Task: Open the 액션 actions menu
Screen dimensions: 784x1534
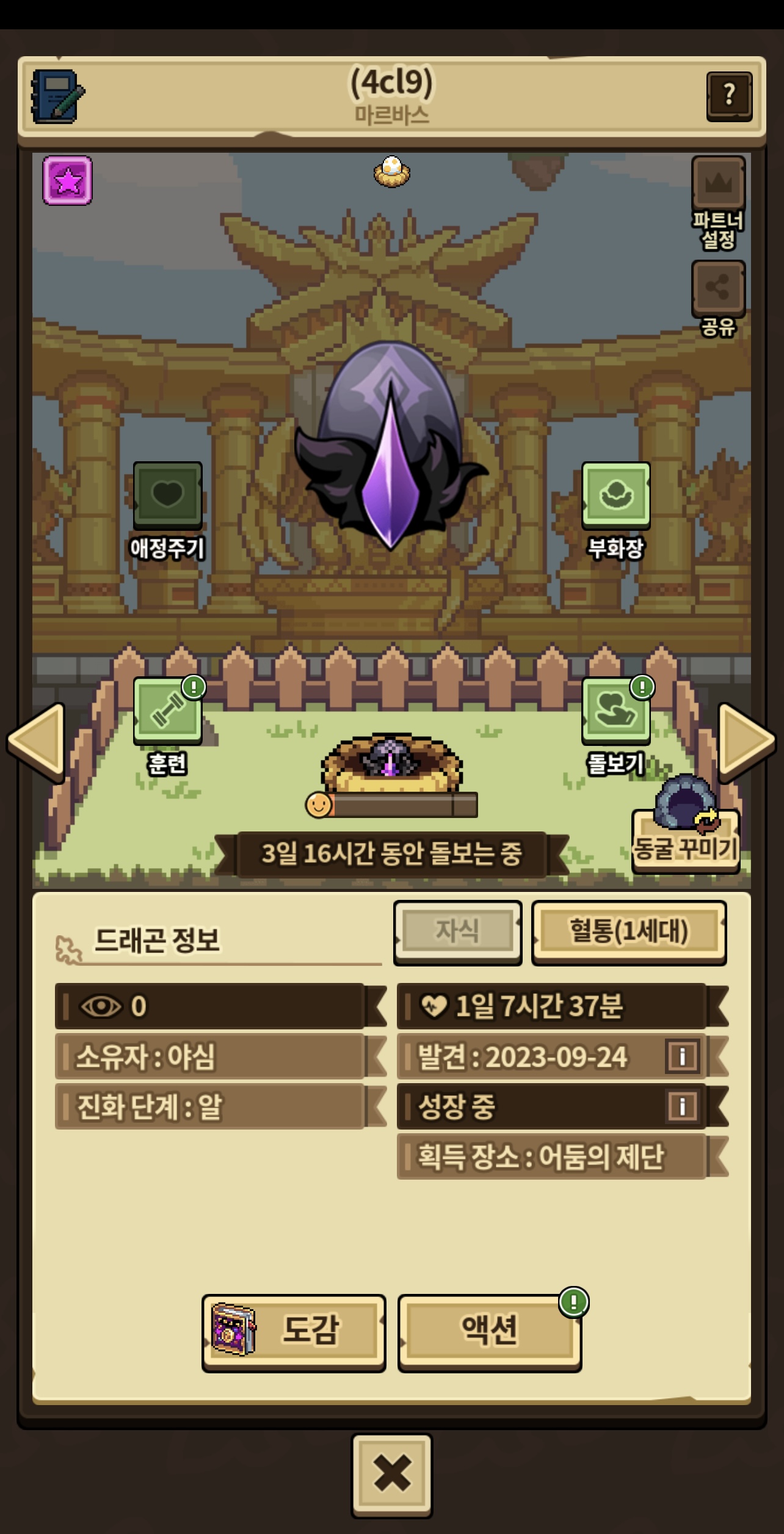Action: point(490,1333)
